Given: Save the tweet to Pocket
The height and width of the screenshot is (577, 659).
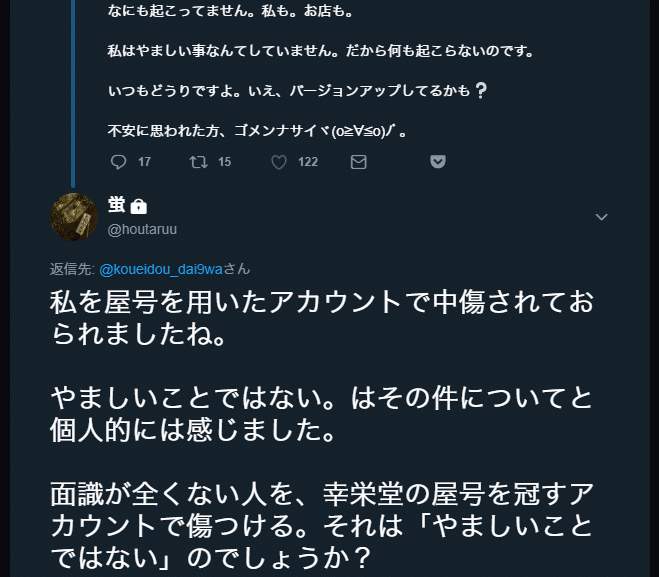Looking at the screenshot, I should click(438, 162).
